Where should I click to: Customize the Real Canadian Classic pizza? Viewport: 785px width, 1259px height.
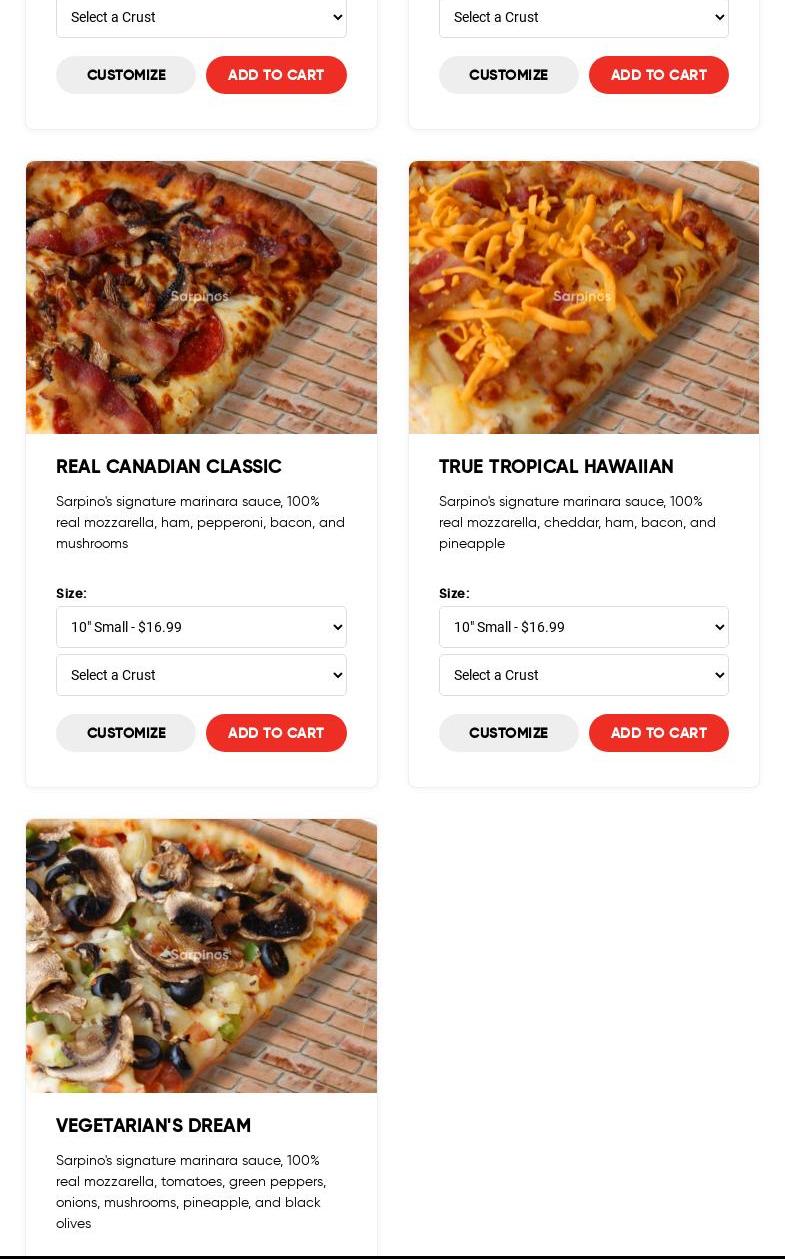click(x=126, y=733)
